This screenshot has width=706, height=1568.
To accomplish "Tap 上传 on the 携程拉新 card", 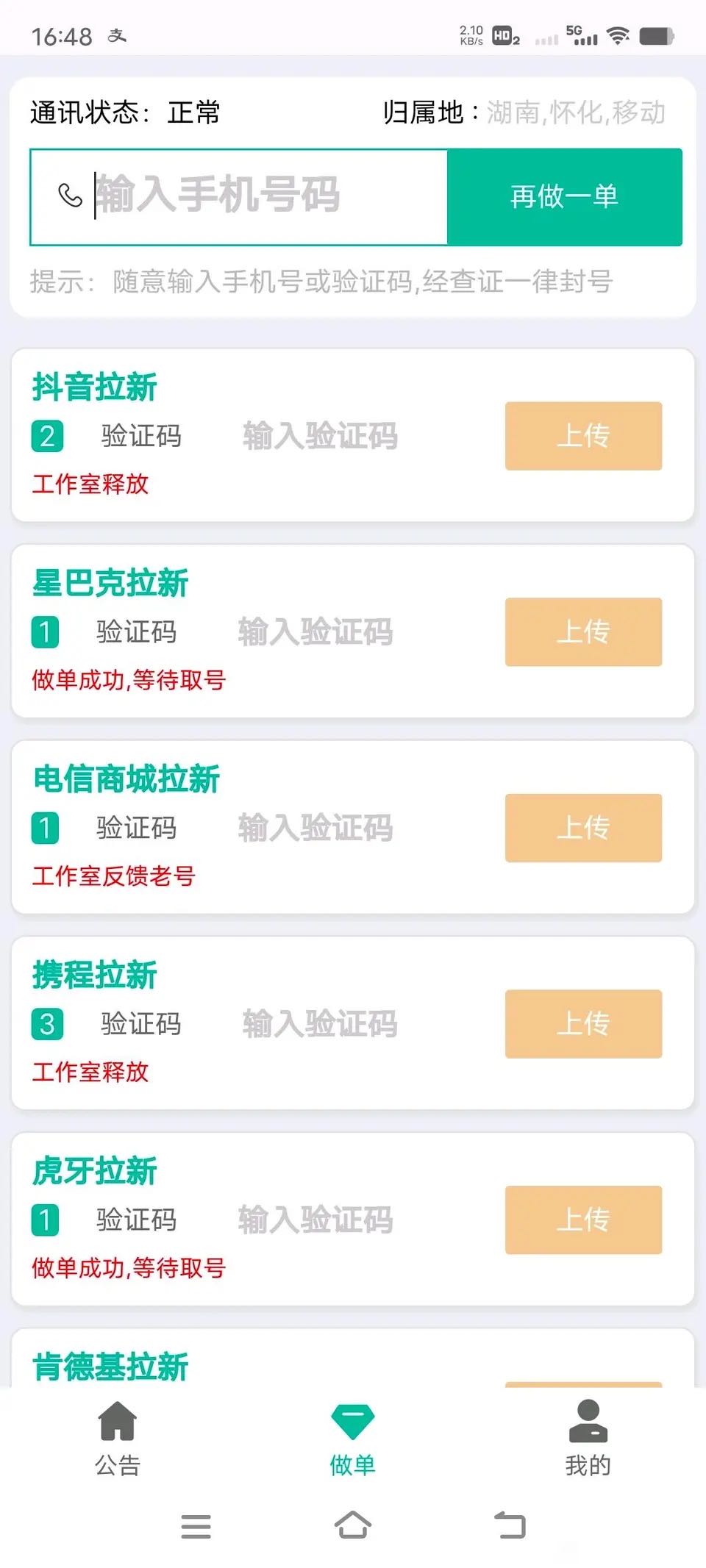I will 583,1024.
